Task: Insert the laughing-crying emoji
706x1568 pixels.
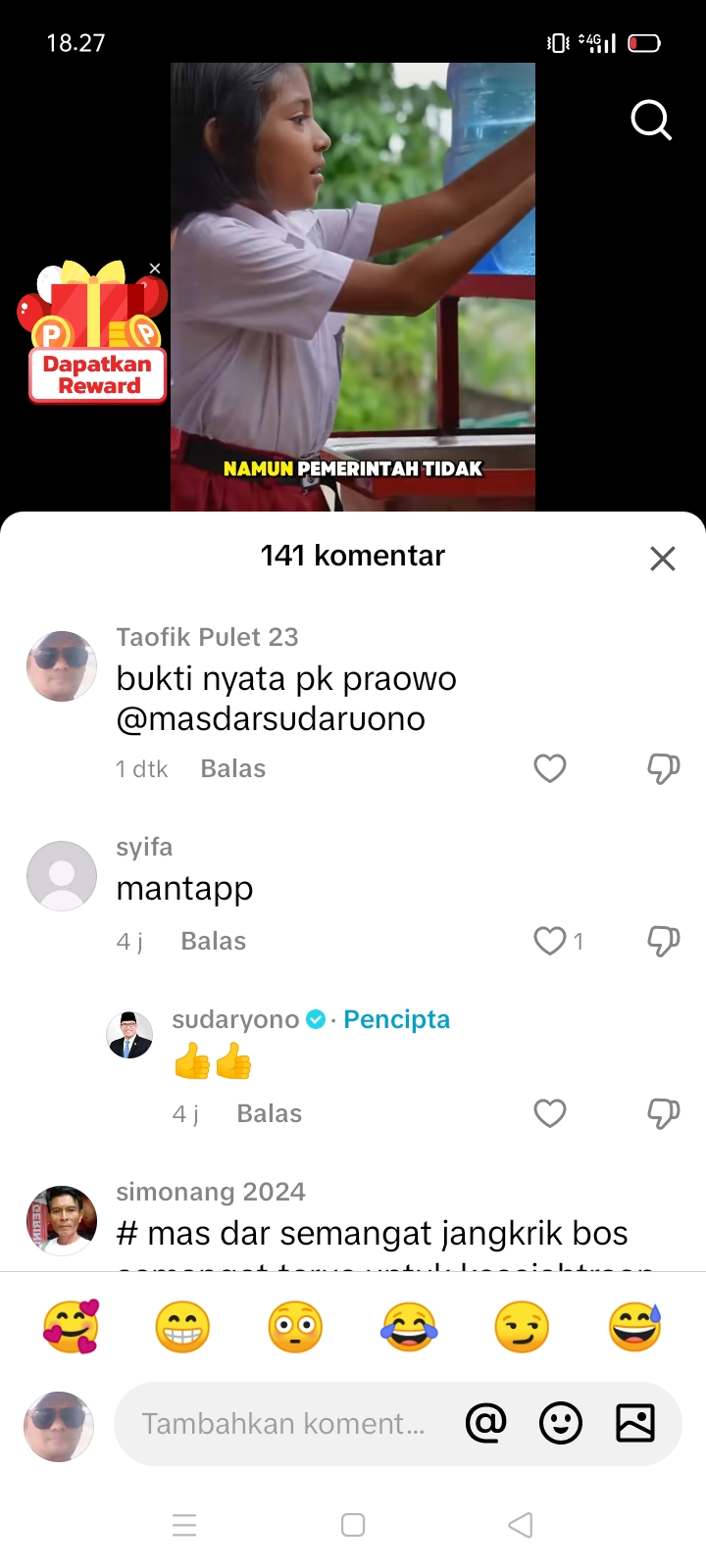Action: [x=409, y=1327]
